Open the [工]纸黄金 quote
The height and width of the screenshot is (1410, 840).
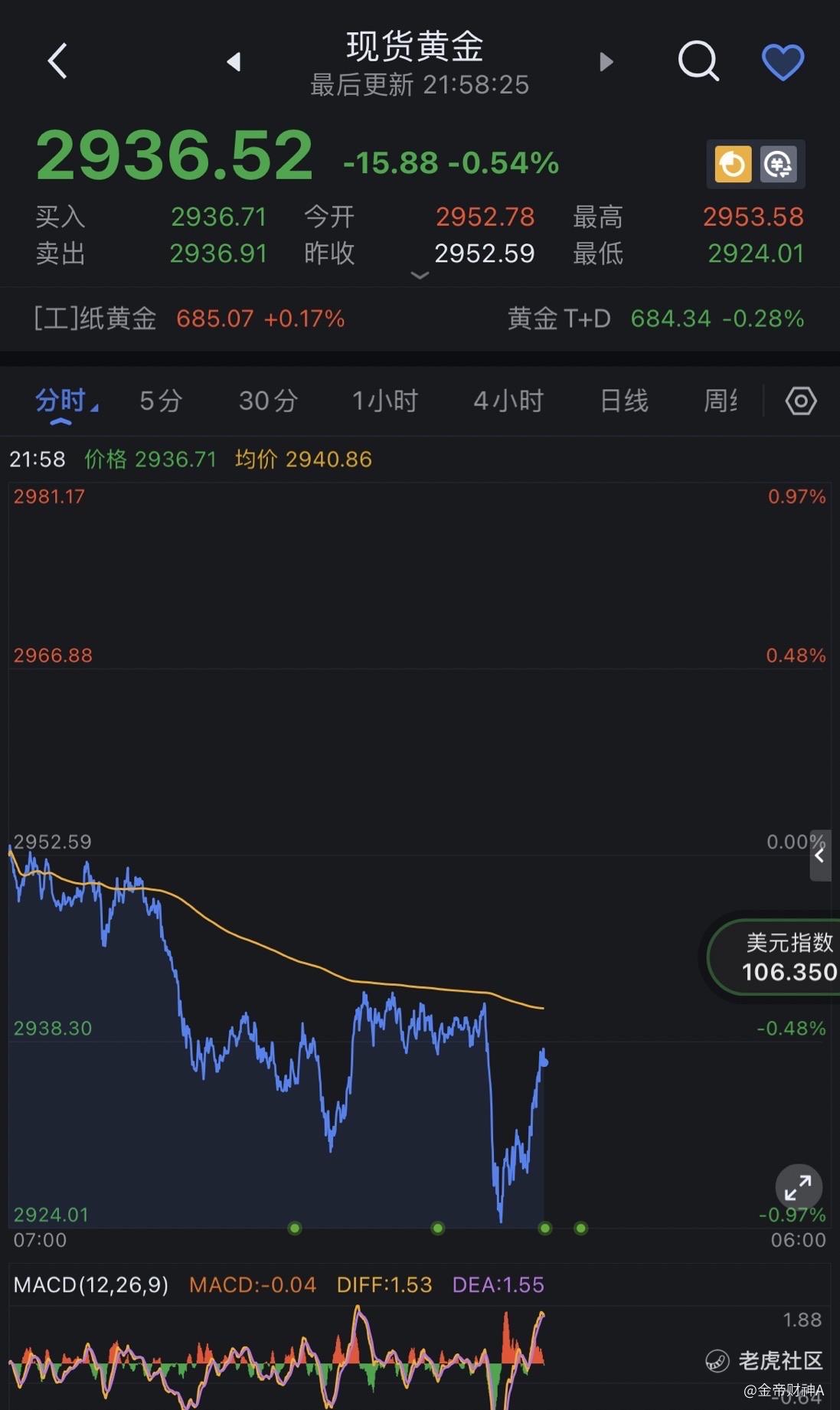189,319
